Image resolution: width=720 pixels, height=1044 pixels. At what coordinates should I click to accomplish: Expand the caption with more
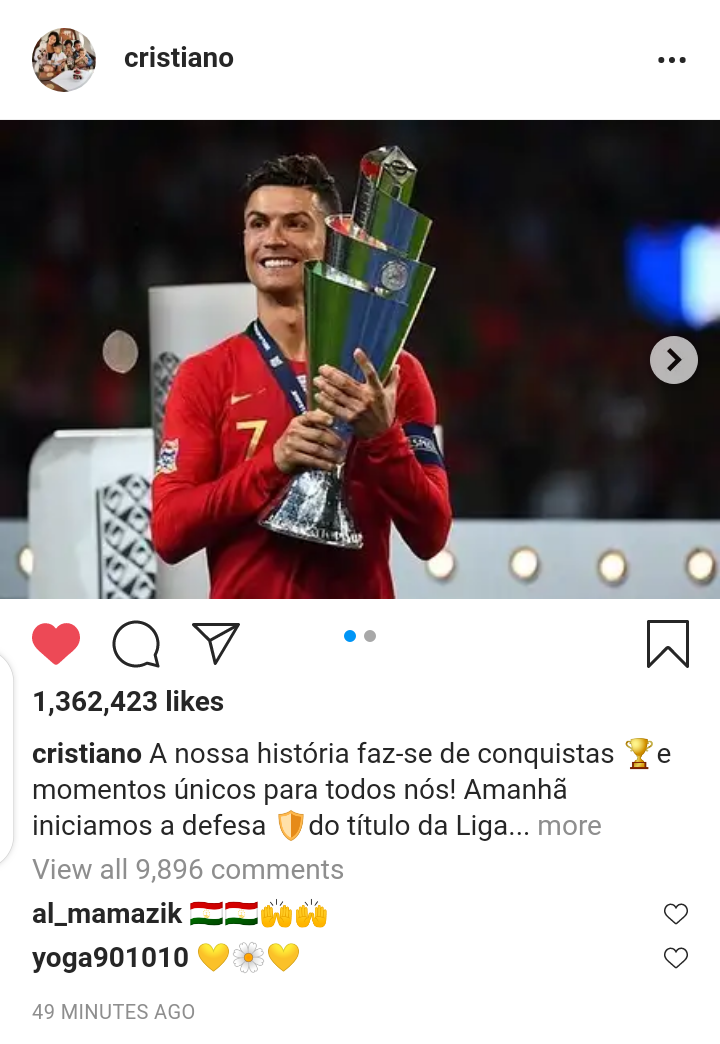(x=569, y=826)
